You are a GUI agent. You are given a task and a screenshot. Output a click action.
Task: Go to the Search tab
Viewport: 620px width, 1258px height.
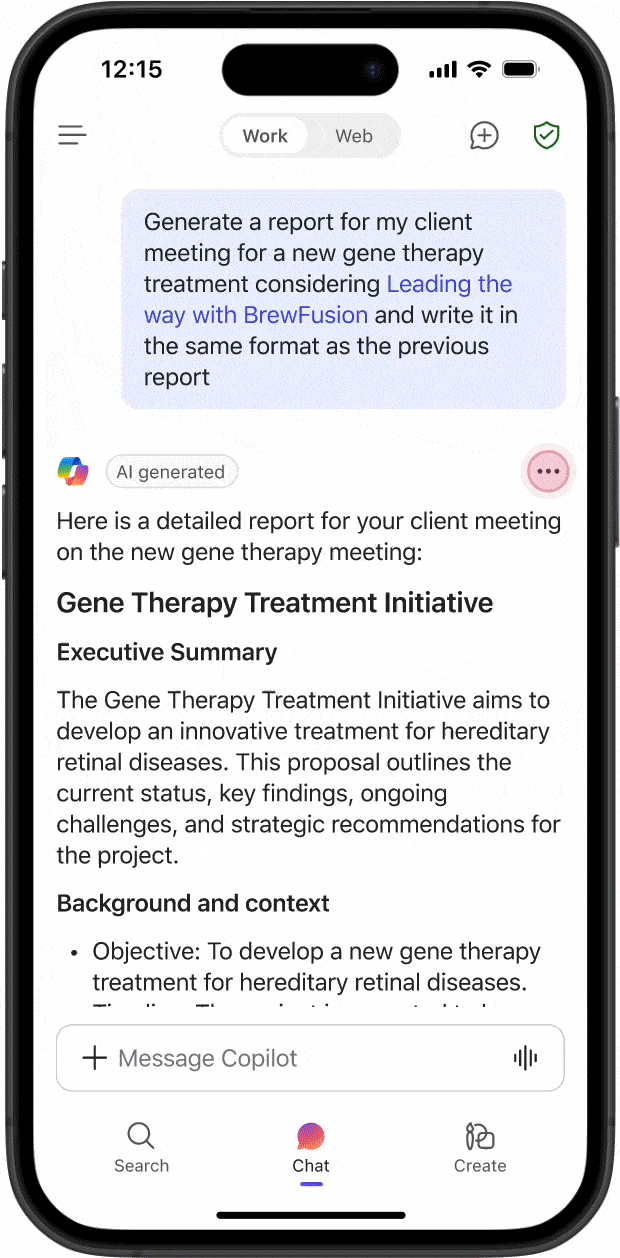pyautogui.click(x=141, y=1147)
